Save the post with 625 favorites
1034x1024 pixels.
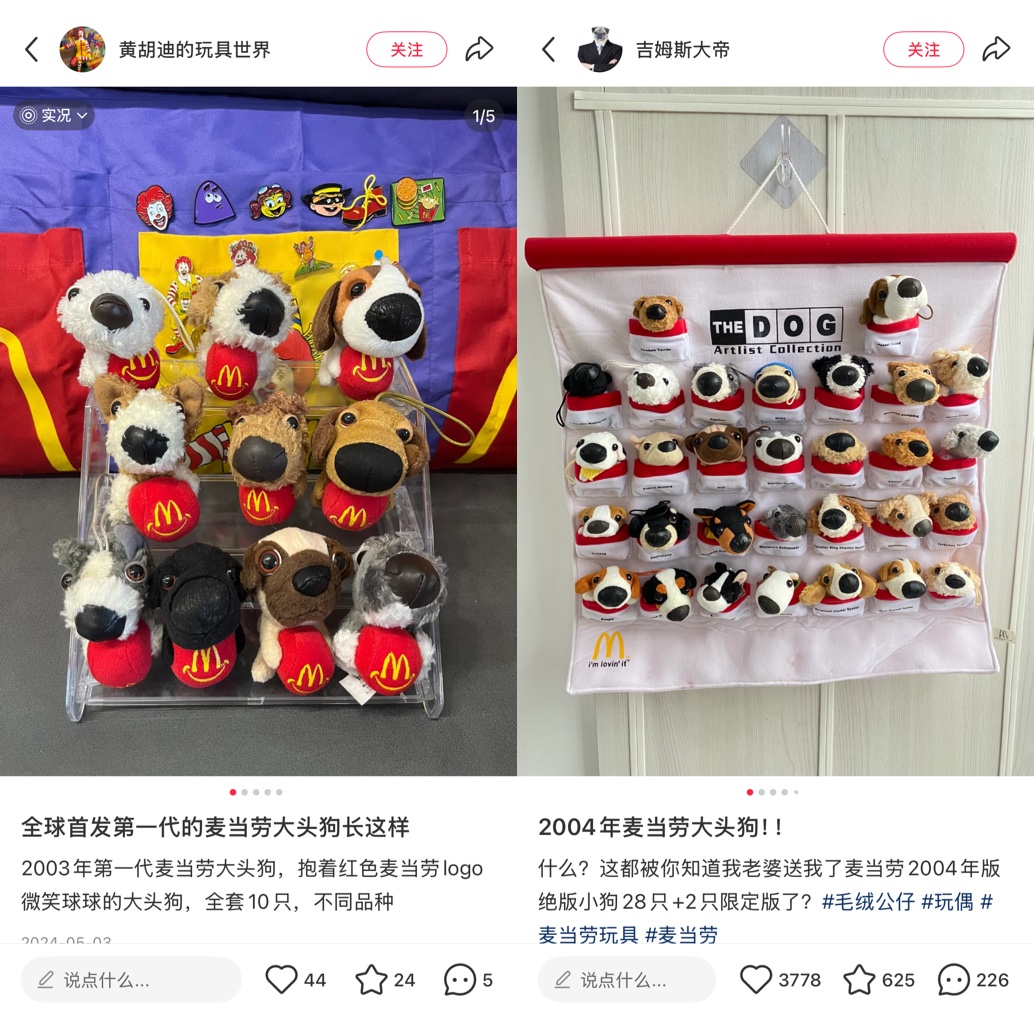click(x=859, y=980)
